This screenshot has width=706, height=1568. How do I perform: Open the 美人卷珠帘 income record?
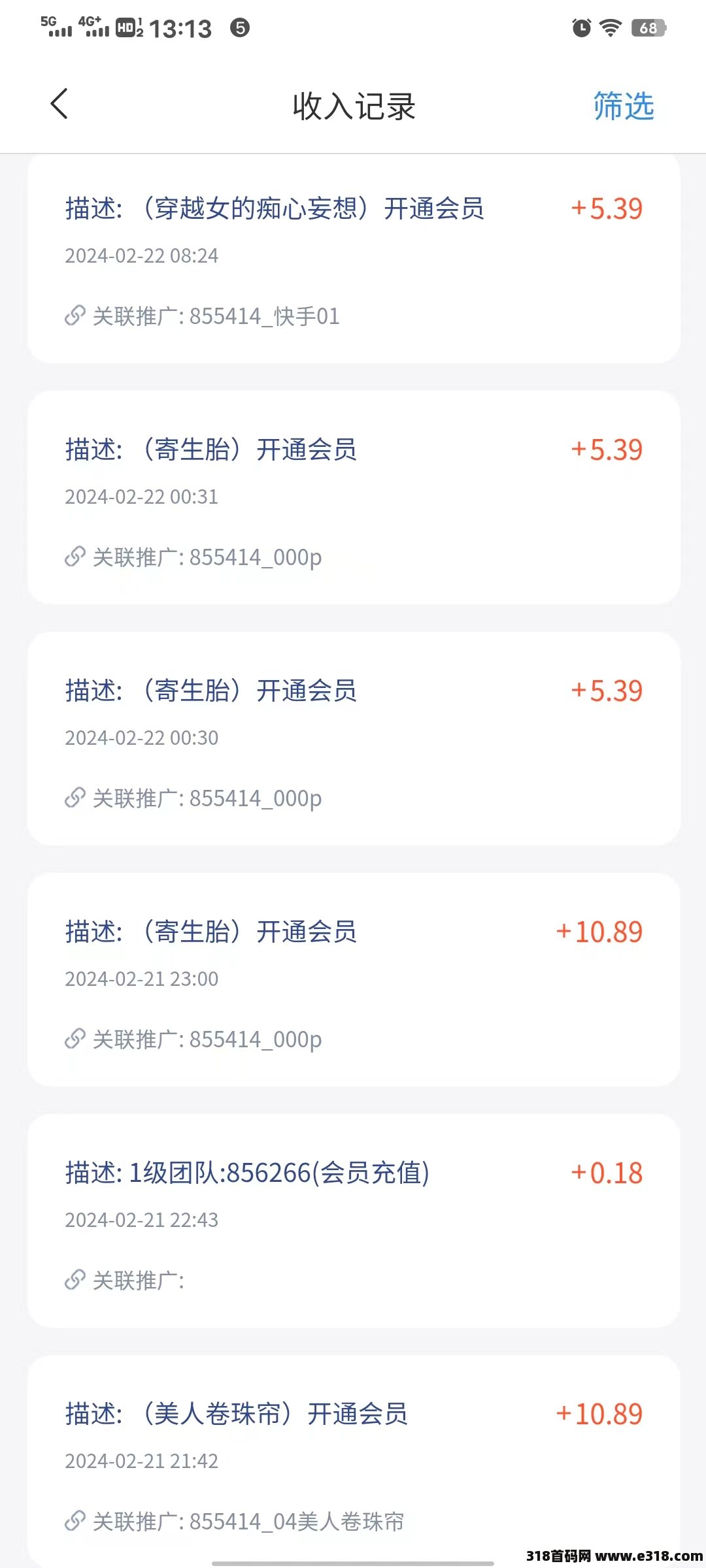click(x=354, y=1462)
